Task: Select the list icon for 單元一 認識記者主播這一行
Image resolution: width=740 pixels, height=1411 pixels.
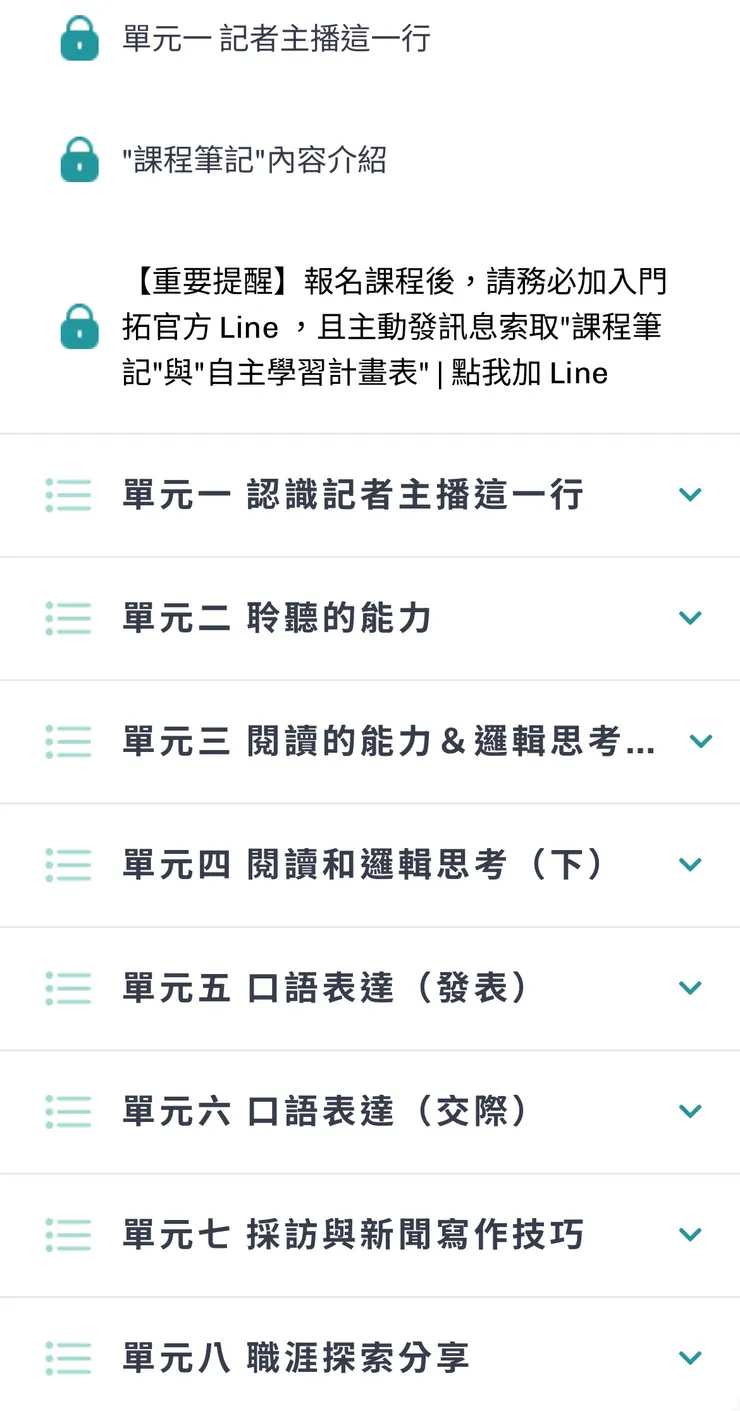Action: pos(68,494)
